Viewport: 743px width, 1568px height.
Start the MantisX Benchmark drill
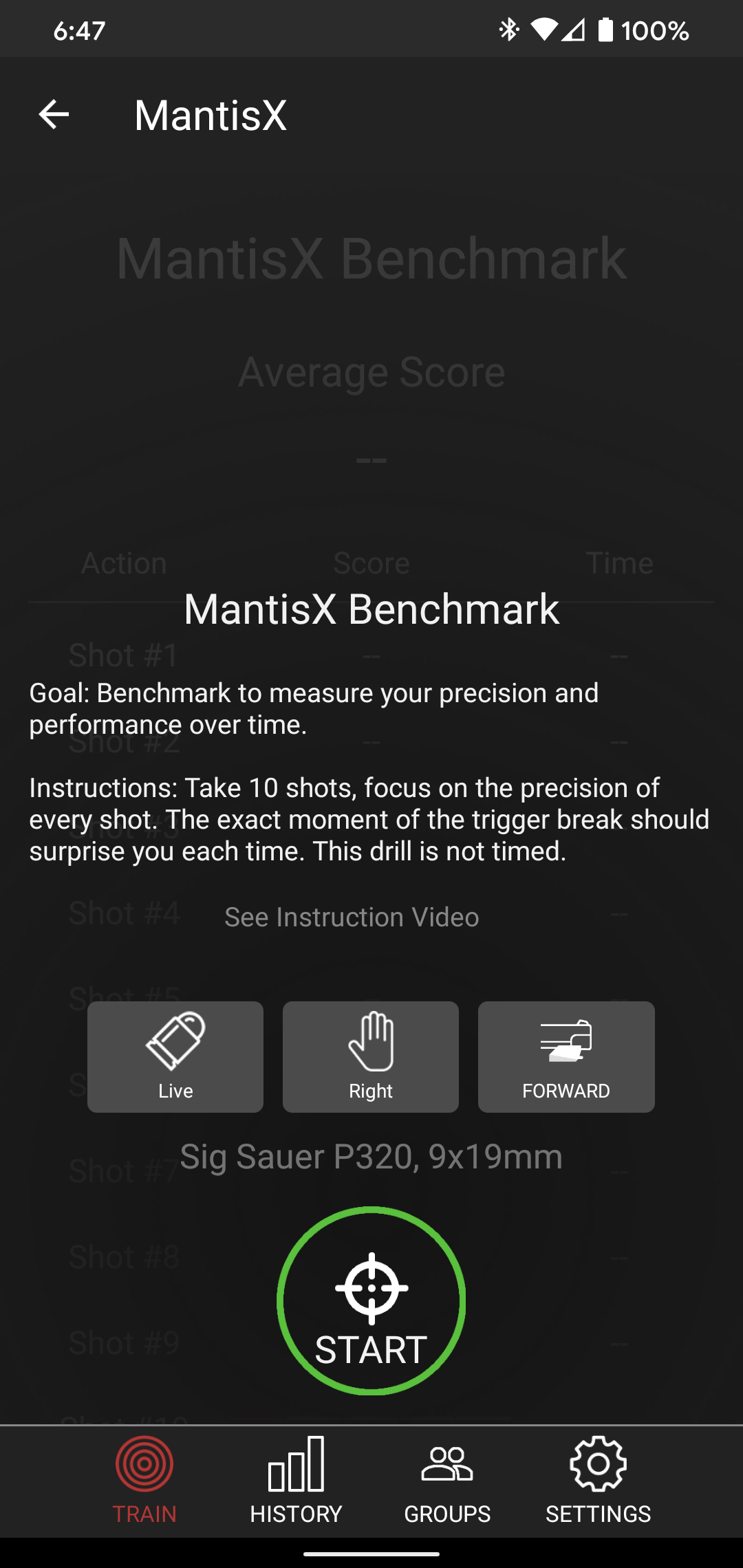pos(371,1300)
